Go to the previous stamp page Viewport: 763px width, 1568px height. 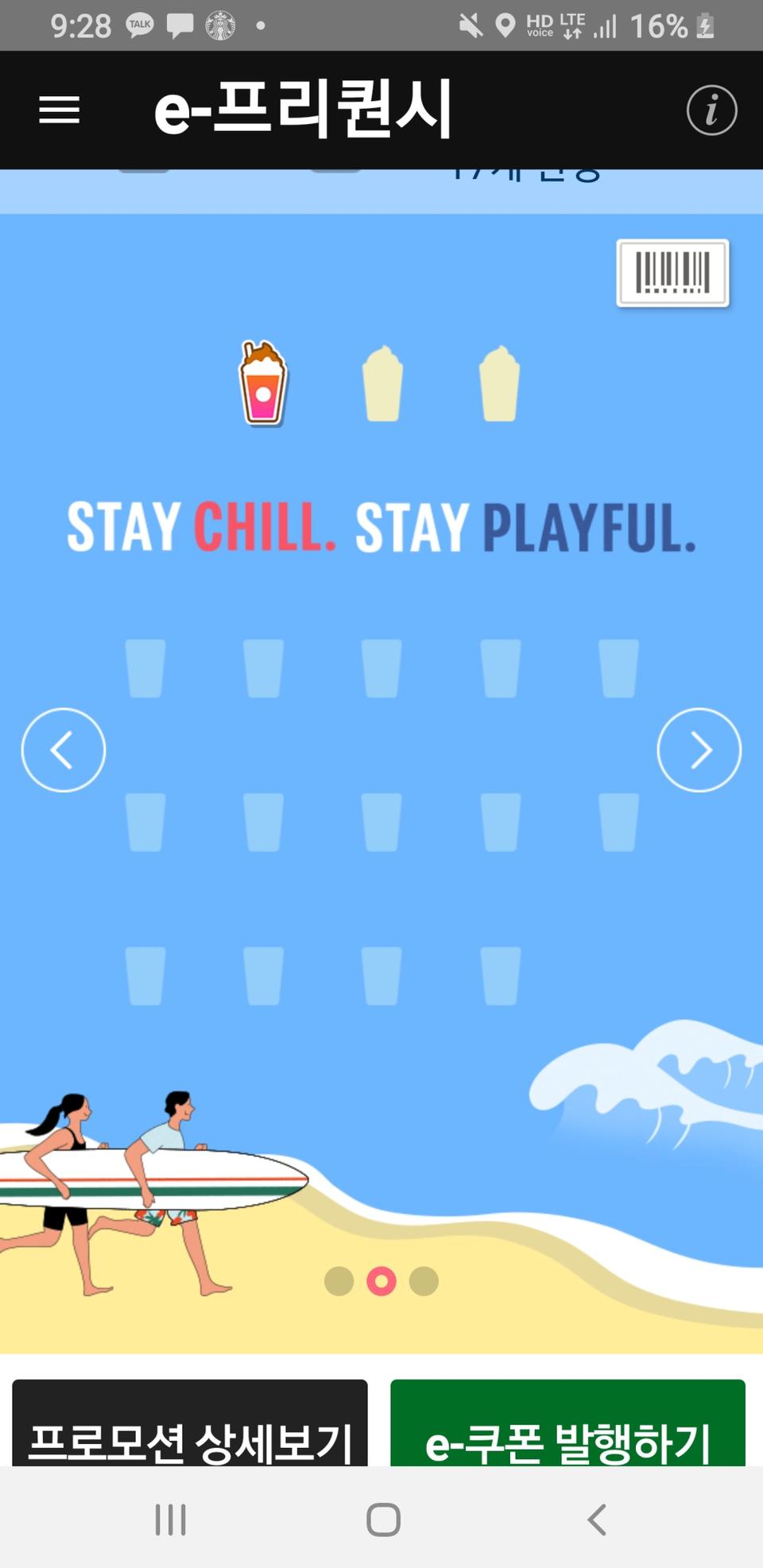point(64,749)
